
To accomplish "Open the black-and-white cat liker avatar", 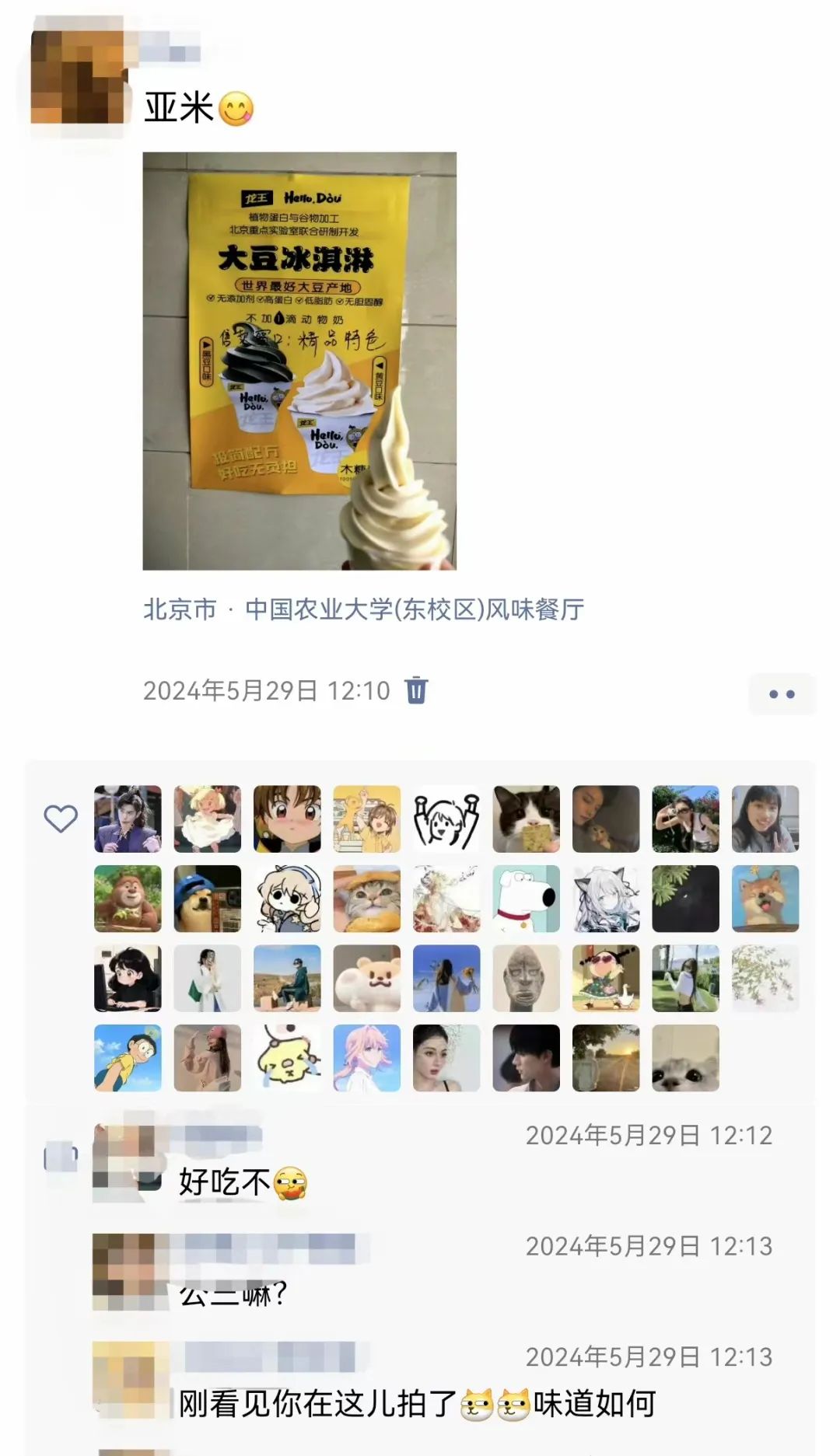I will 526,819.
